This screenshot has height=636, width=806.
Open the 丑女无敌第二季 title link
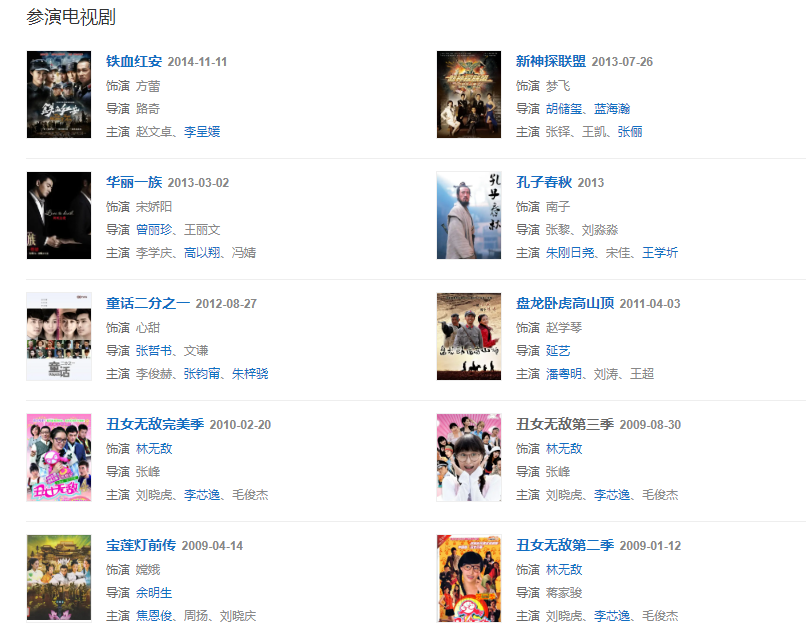coord(565,546)
